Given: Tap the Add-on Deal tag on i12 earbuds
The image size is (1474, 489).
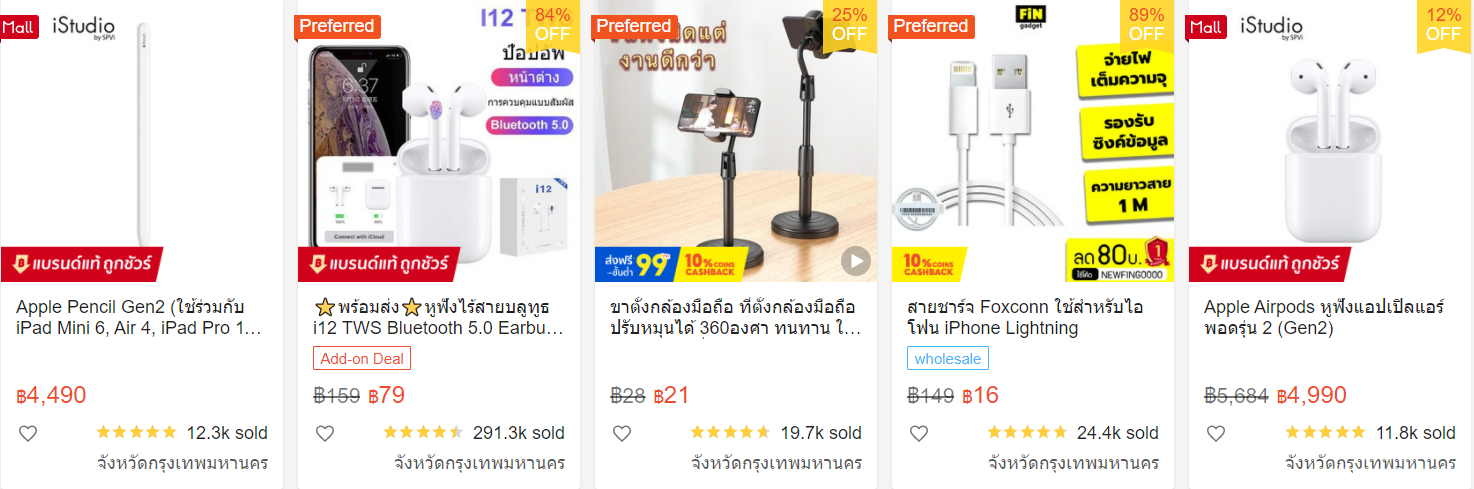Looking at the screenshot, I should [x=361, y=358].
